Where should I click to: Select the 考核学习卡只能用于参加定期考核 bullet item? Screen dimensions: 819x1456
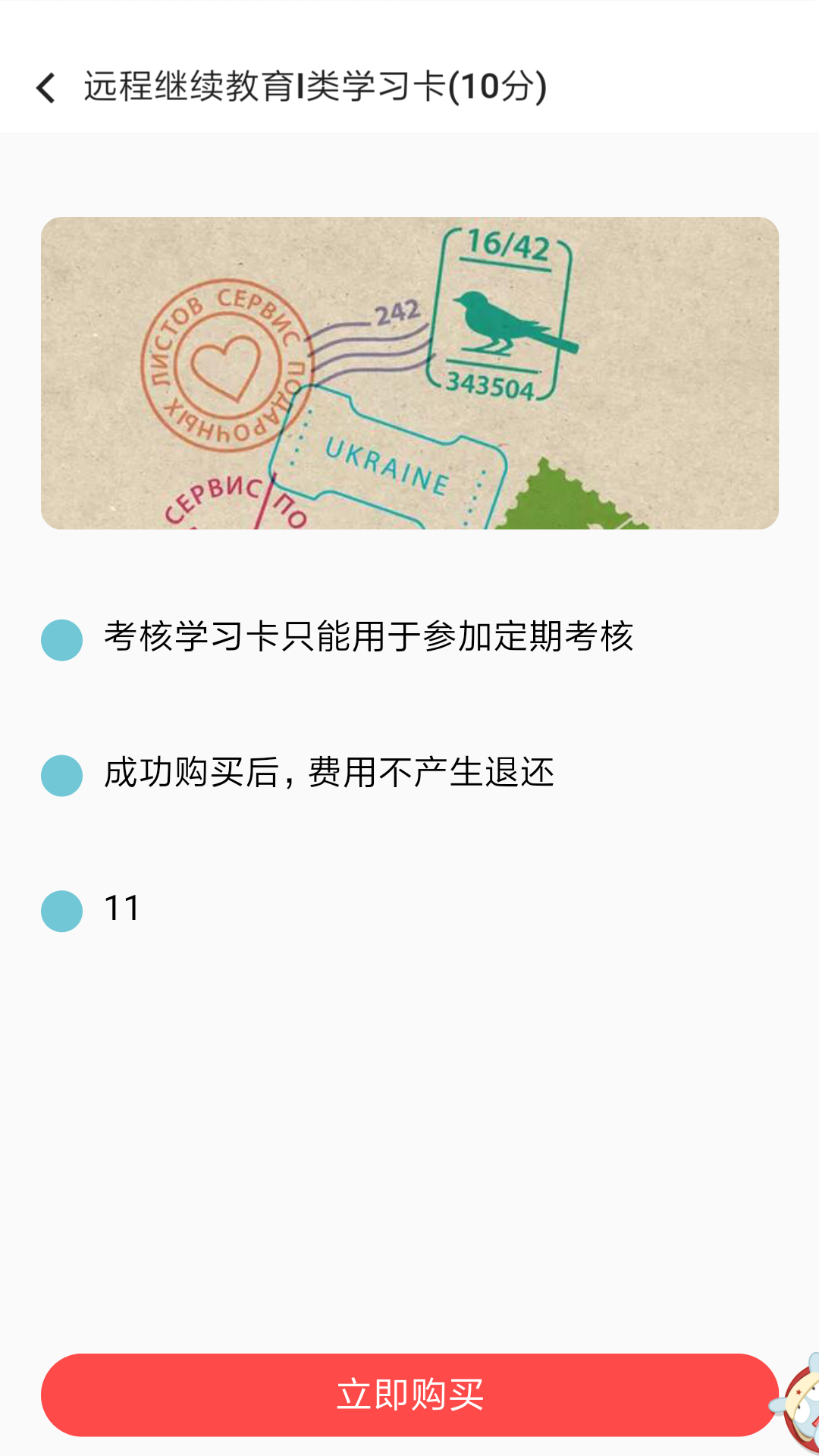pyautogui.click(x=369, y=641)
